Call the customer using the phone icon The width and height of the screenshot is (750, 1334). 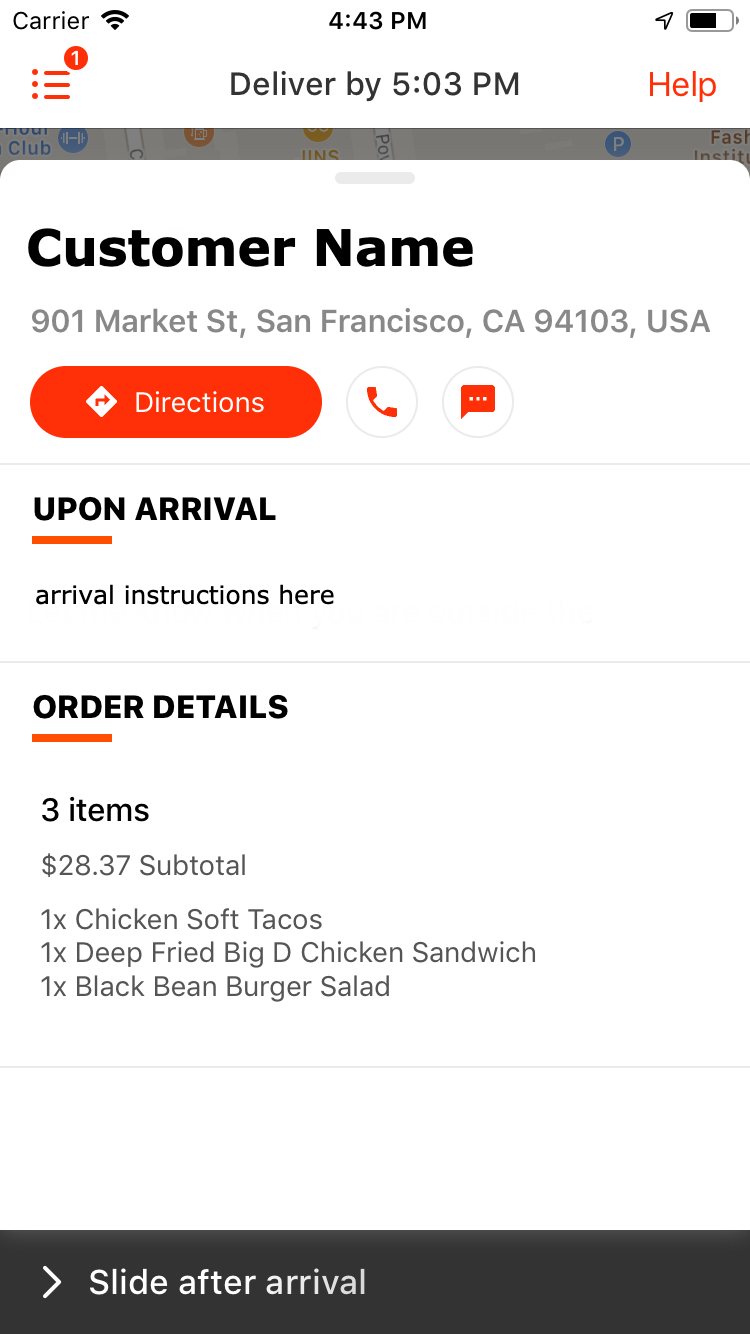pyautogui.click(x=382, y=401)
